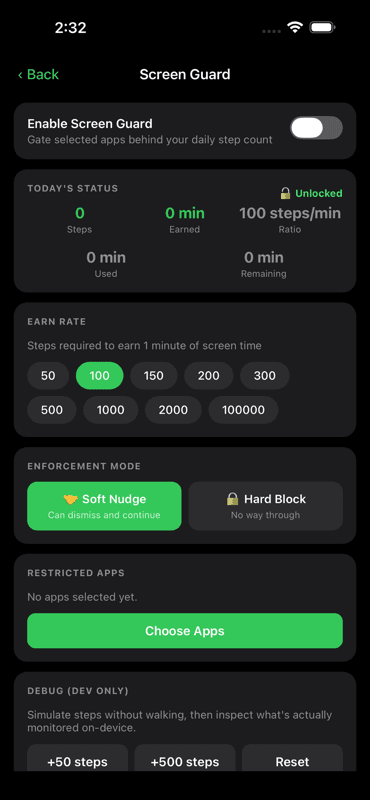Tap the Choose Apps button
The width and height of the screenshot is (370, 800).
[185, 631]
